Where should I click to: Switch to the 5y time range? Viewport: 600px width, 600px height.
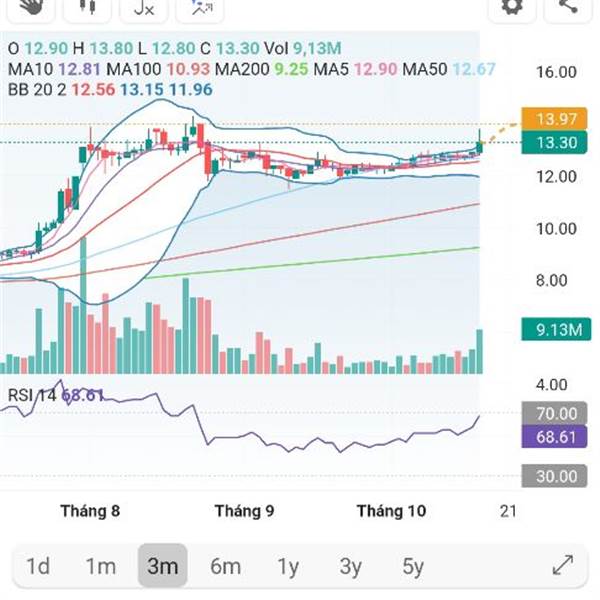pos(413,567)
